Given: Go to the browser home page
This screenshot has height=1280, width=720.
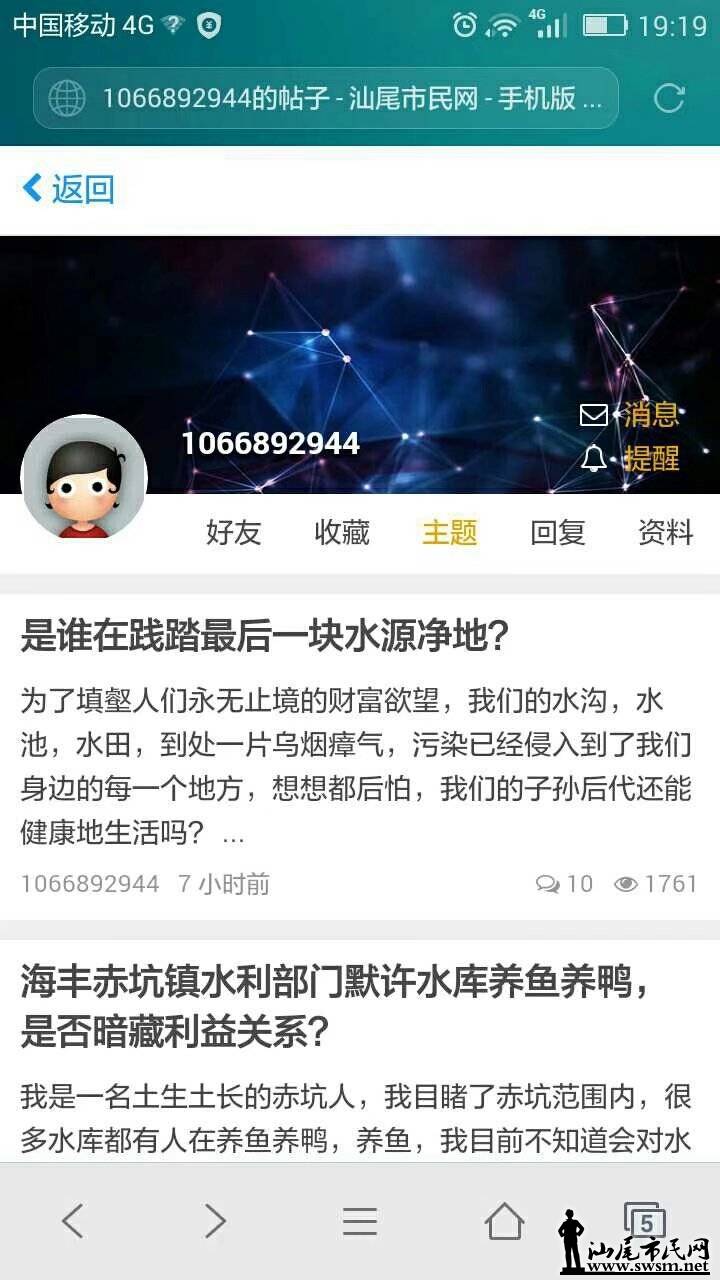Looking at the screenshot, I should tap(504, 1220).
